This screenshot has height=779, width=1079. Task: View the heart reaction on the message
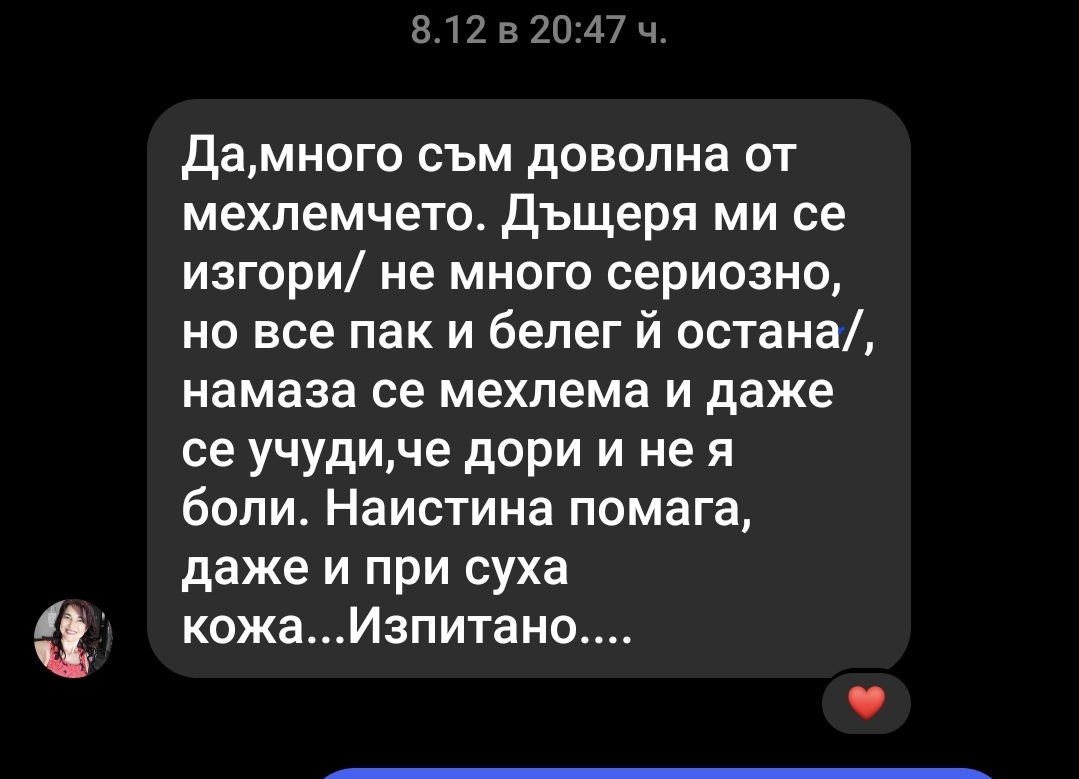pos(865,703)
